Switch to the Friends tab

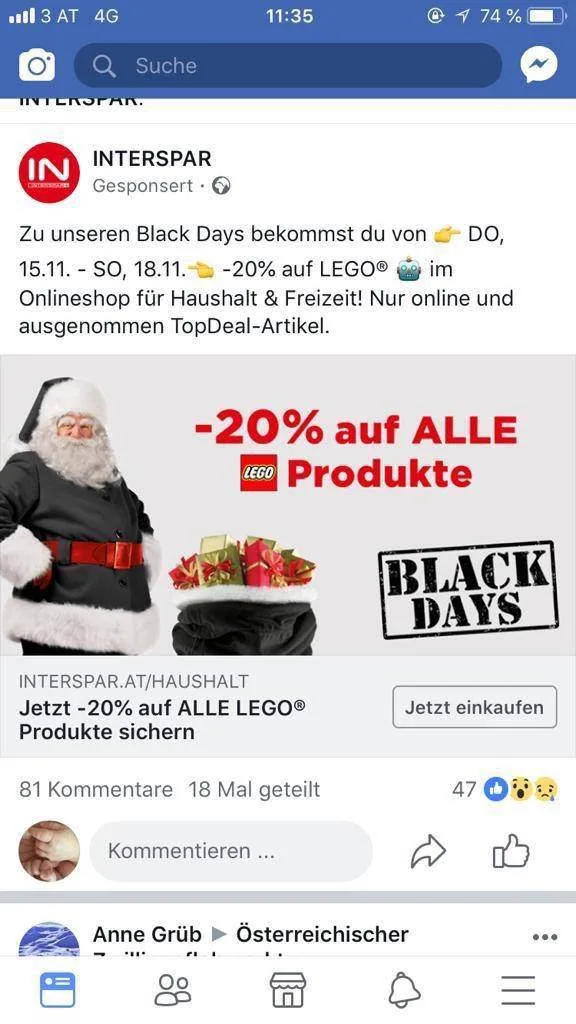pos(173,990)
